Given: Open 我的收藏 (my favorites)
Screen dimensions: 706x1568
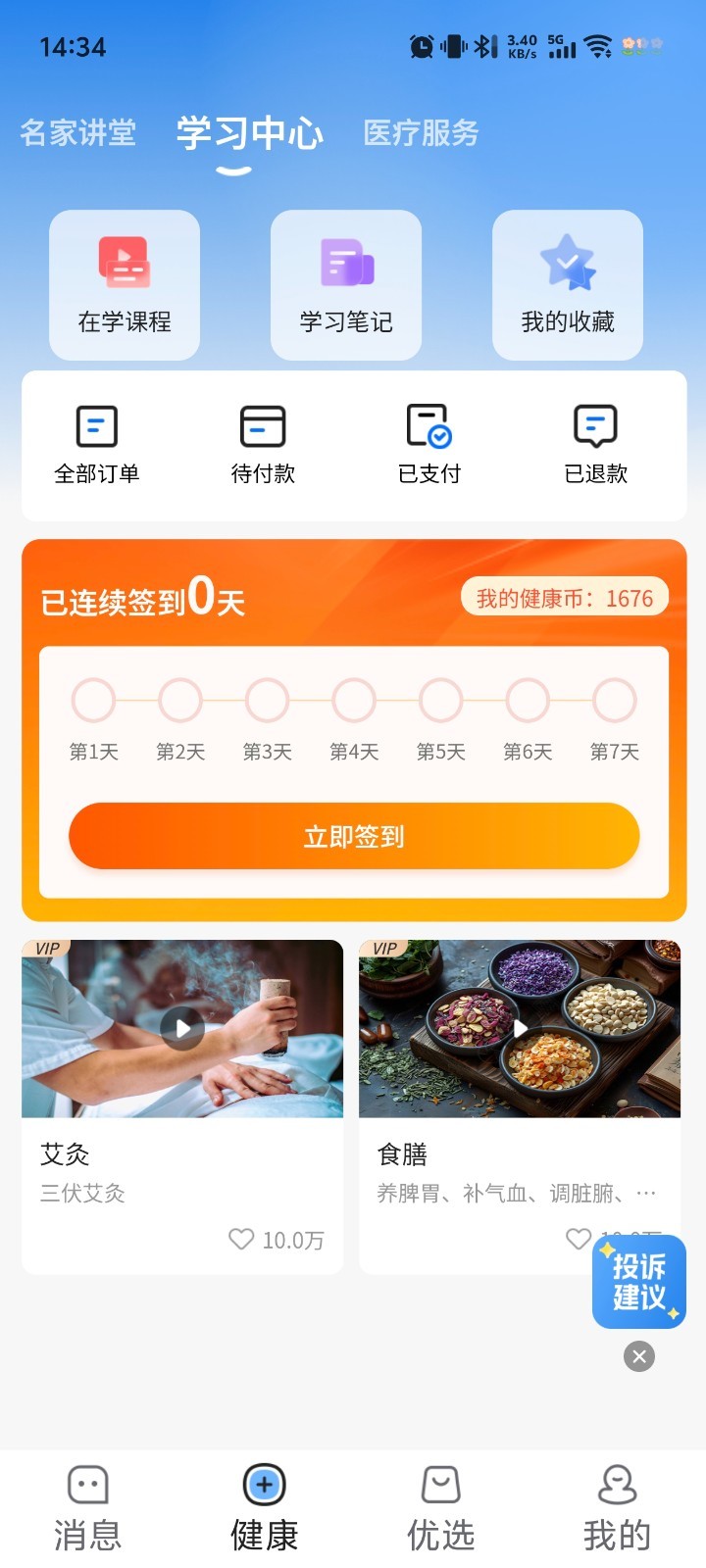Looking at the screenshot, I should coord(568,284).
